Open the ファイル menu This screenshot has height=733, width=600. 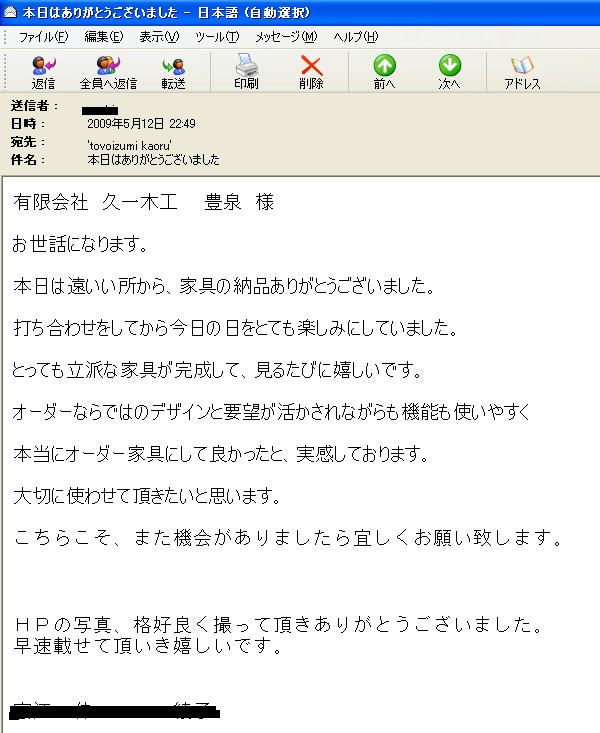coord(43,37)
